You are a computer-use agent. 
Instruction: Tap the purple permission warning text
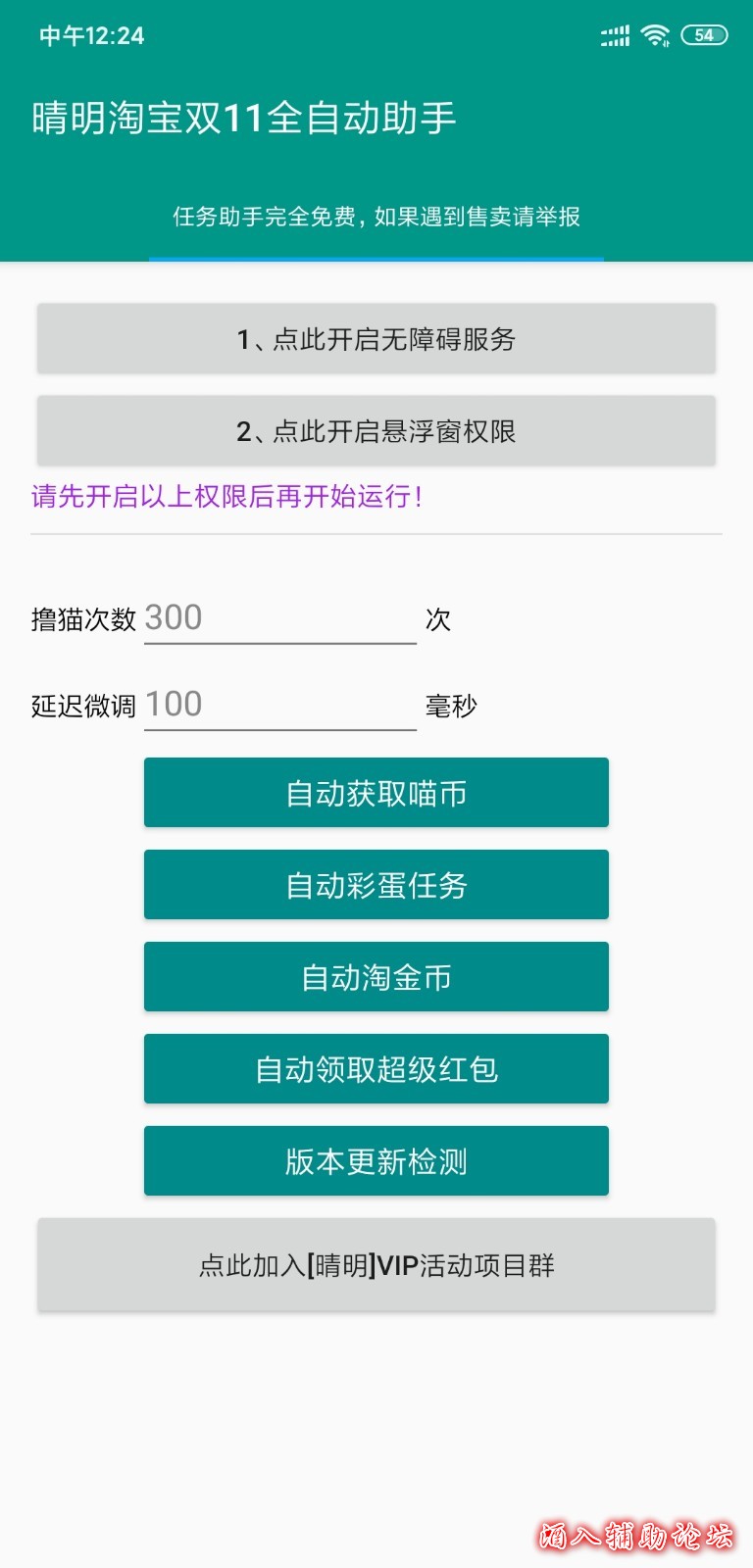point(225,497)
